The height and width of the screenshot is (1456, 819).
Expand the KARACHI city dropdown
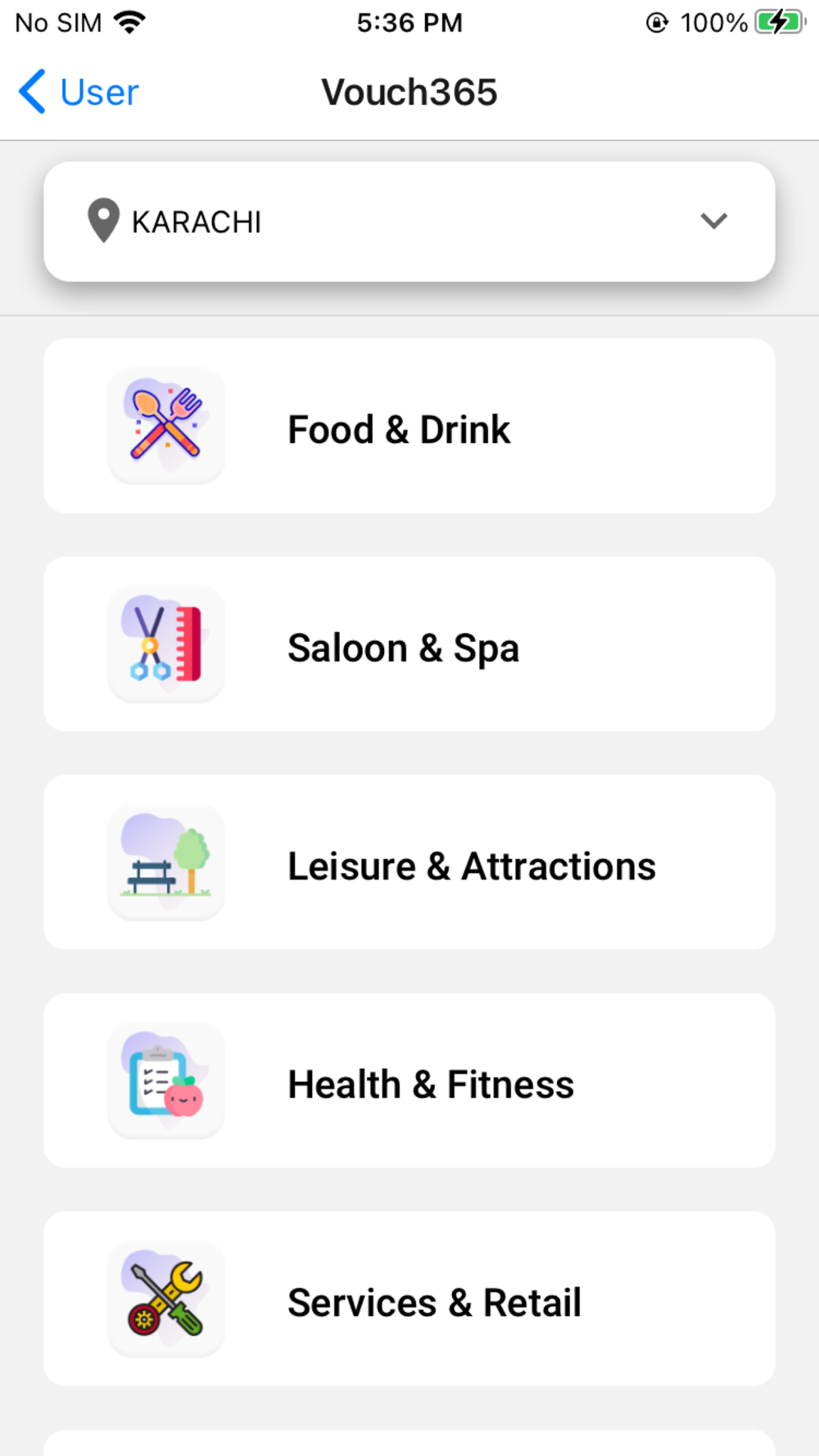click(409, 221)
